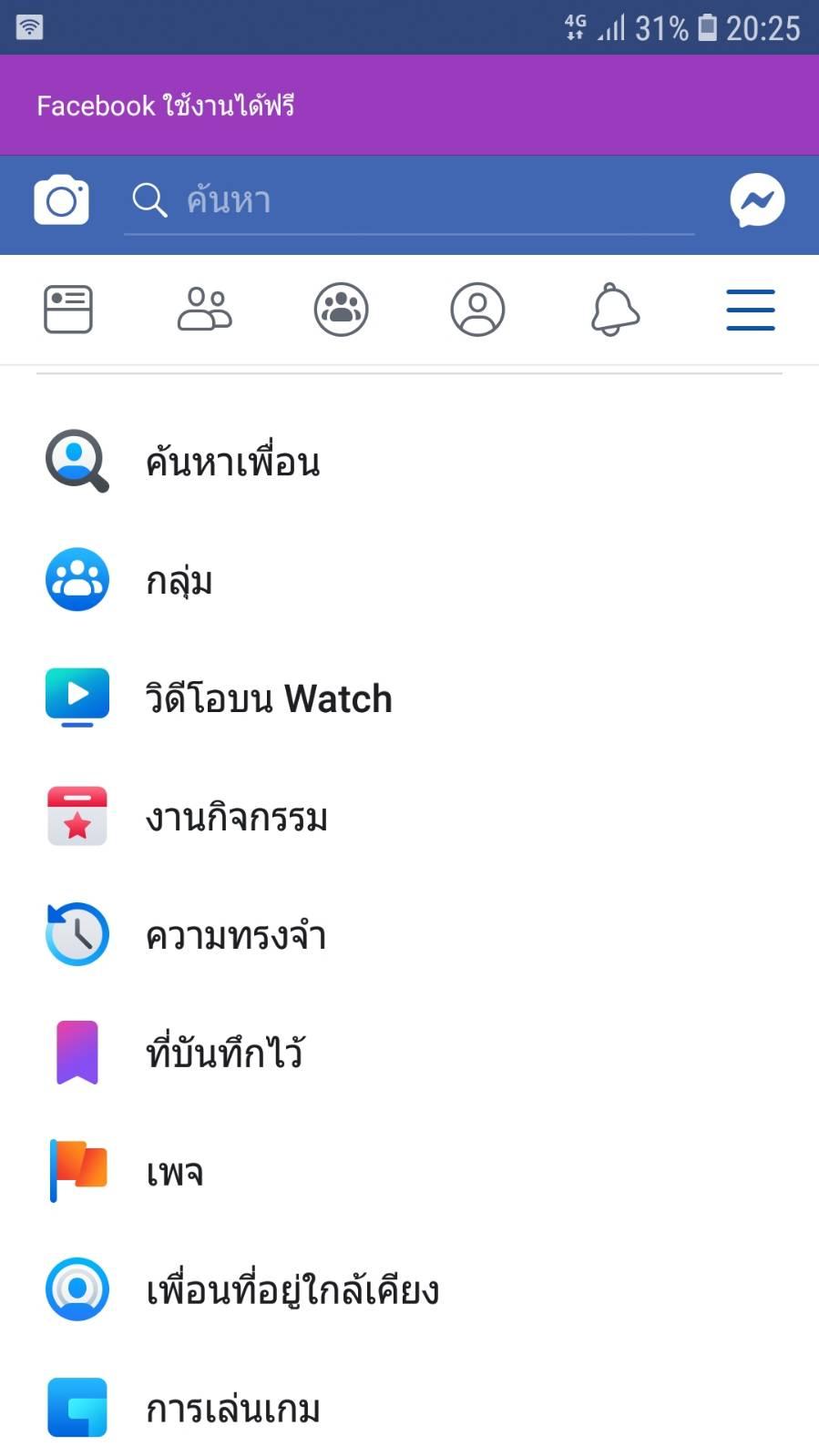819x1456 pixels.
Task: Open the กลุ่ม (Groups) row
Action: [179, 580]
